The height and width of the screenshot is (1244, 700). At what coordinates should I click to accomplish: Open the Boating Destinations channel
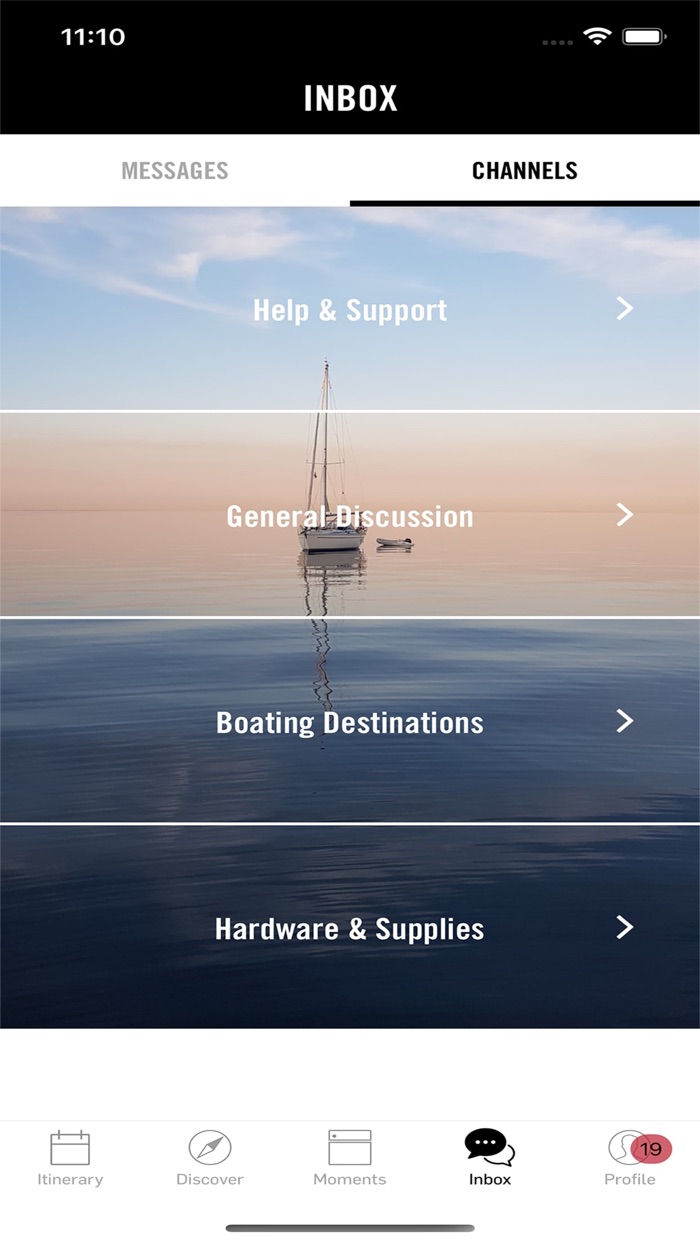coord(350,721)
